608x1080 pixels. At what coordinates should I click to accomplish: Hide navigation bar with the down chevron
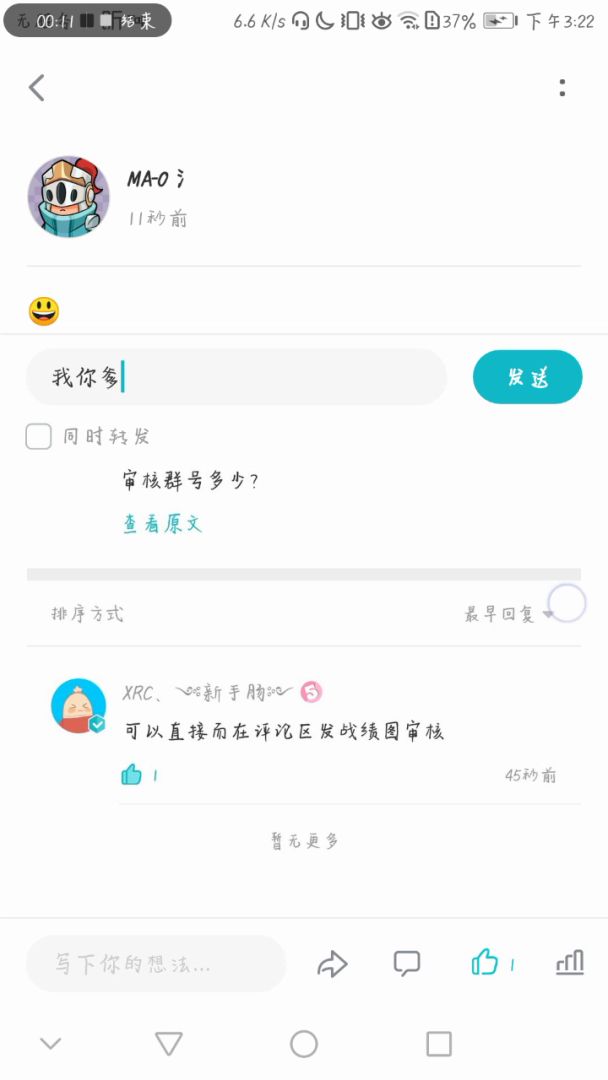tap(50, 1044)
